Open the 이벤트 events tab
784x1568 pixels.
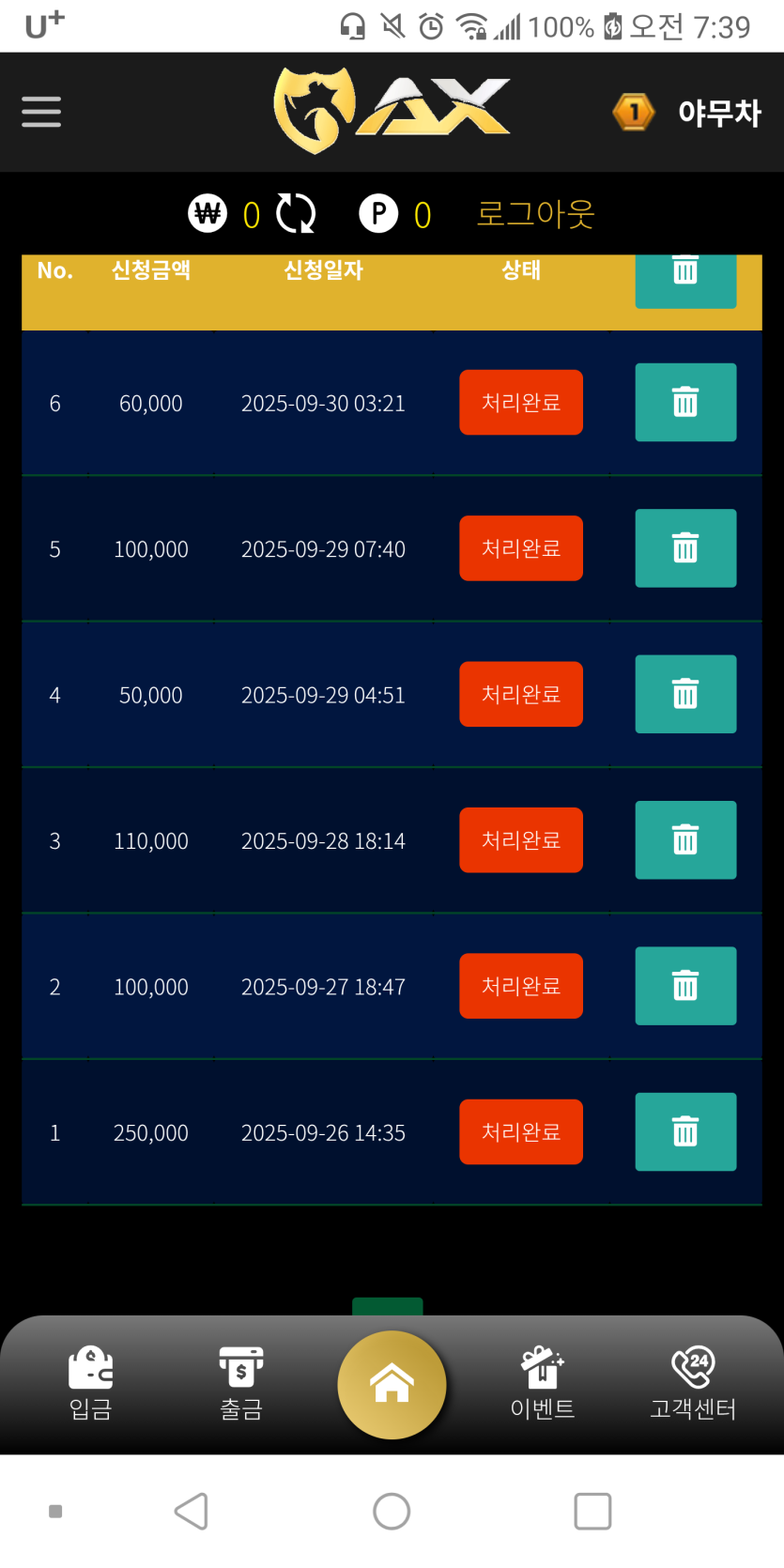click(x=542, y=1384)
